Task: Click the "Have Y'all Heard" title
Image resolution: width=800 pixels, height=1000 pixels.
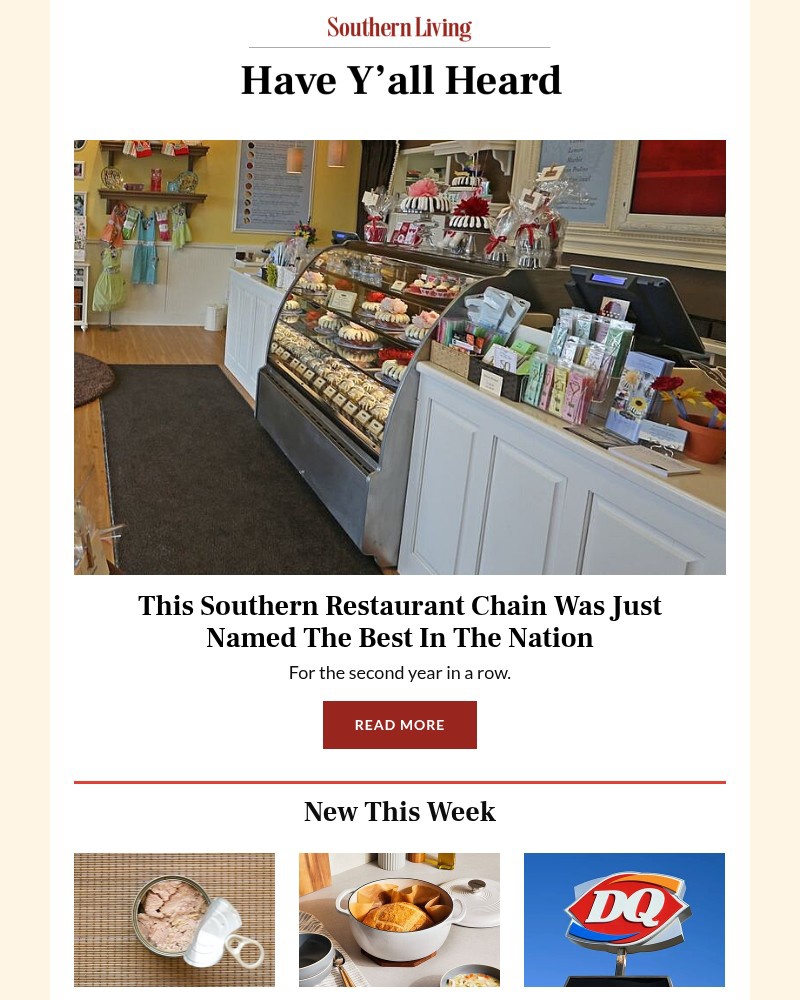Action: [x=400, y=80]
